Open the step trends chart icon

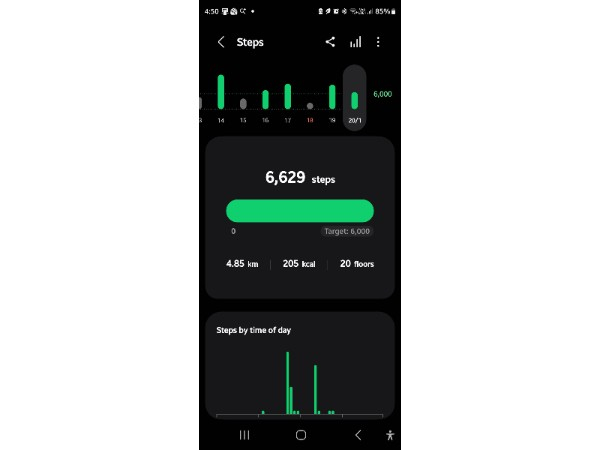tap(355, 42)
